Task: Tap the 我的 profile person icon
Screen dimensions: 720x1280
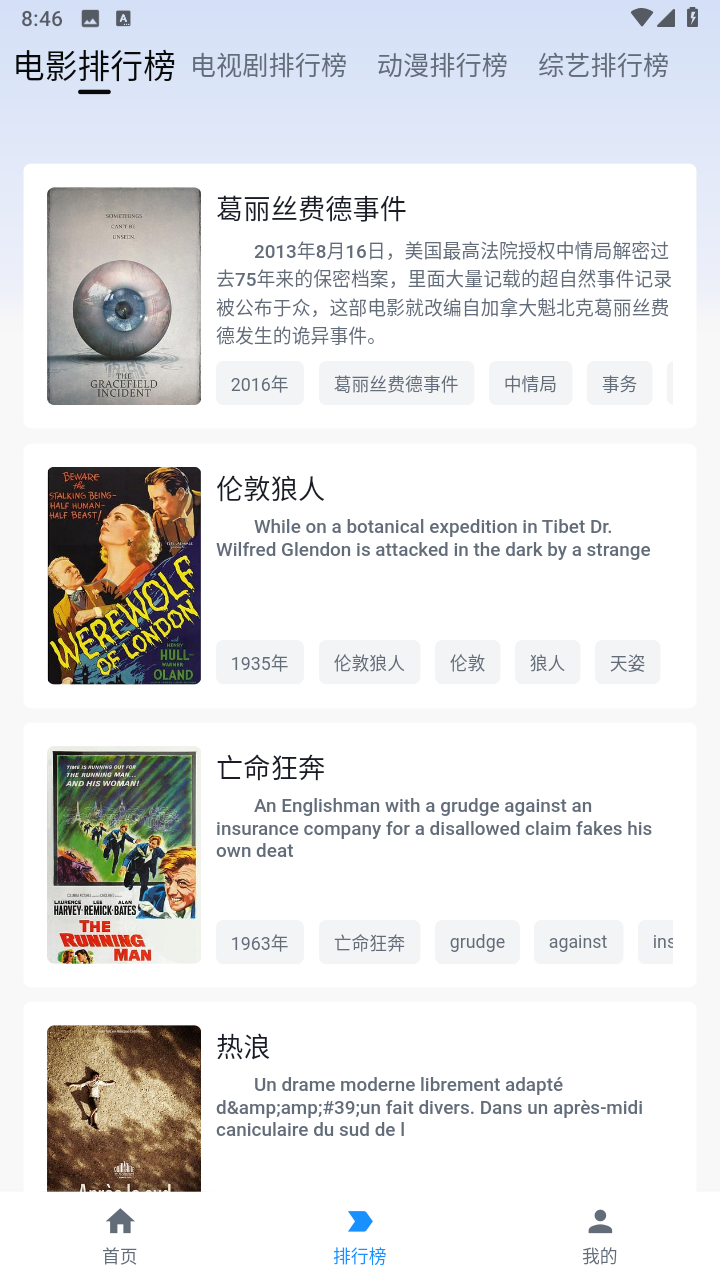Action: click(x=599, y=1219)
